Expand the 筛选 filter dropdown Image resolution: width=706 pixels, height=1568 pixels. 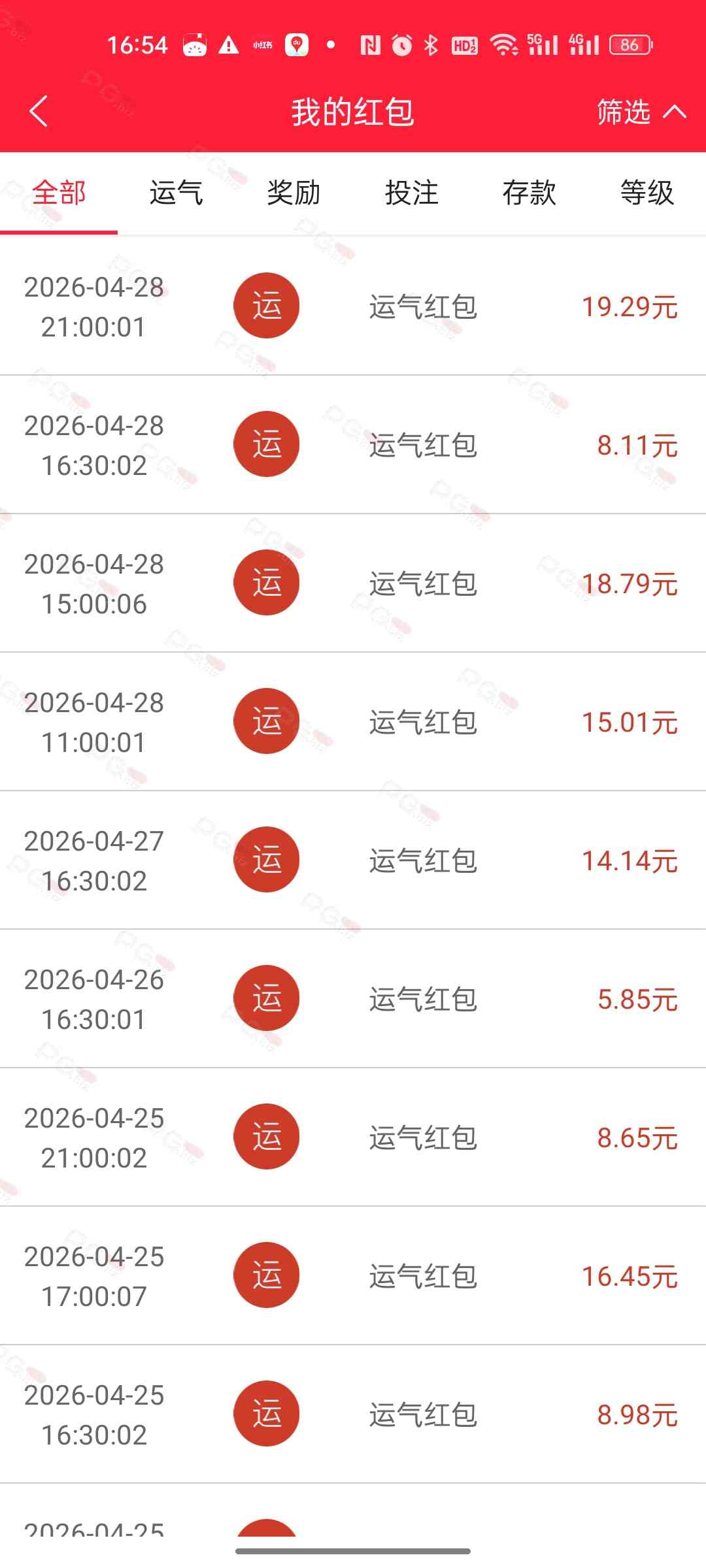(641, 112)
